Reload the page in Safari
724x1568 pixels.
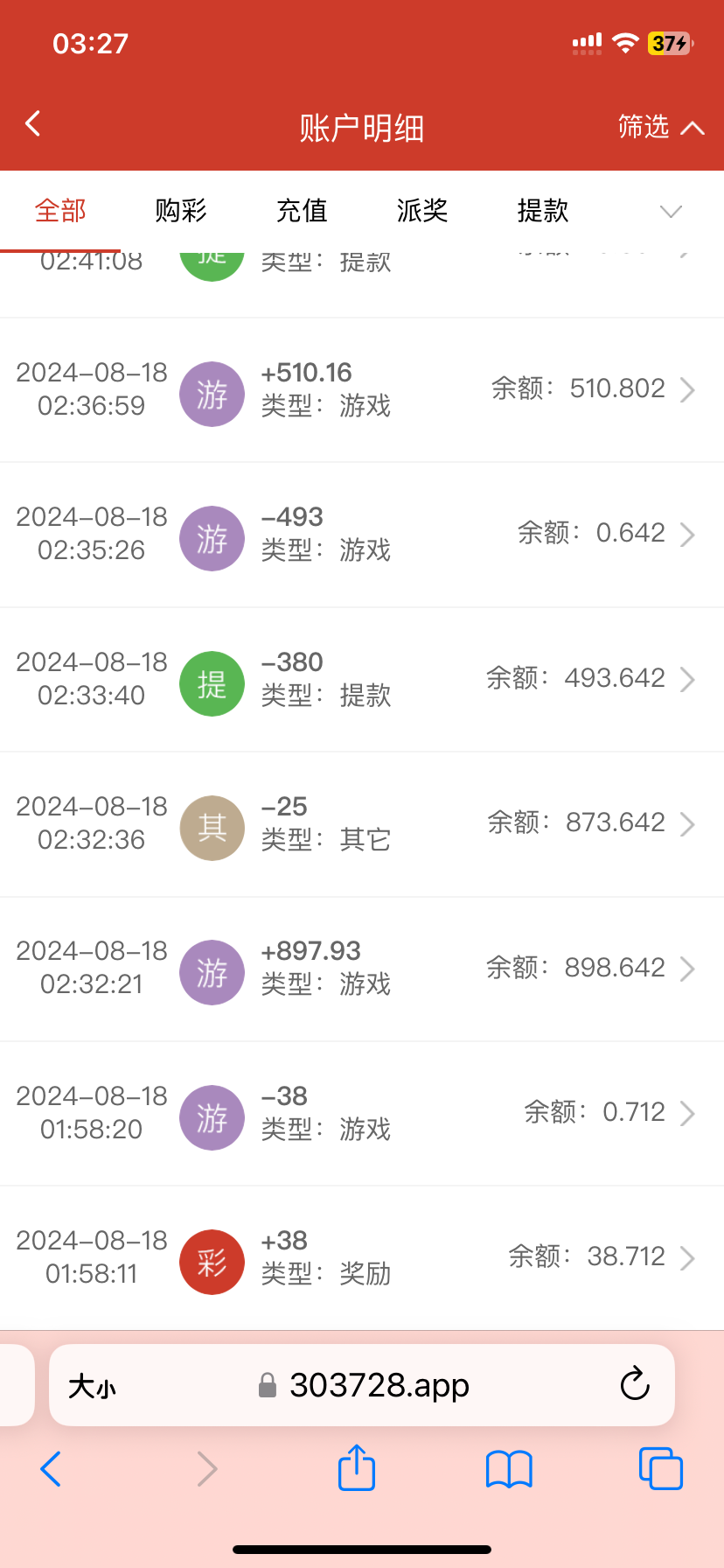[x=635, y=1384]
